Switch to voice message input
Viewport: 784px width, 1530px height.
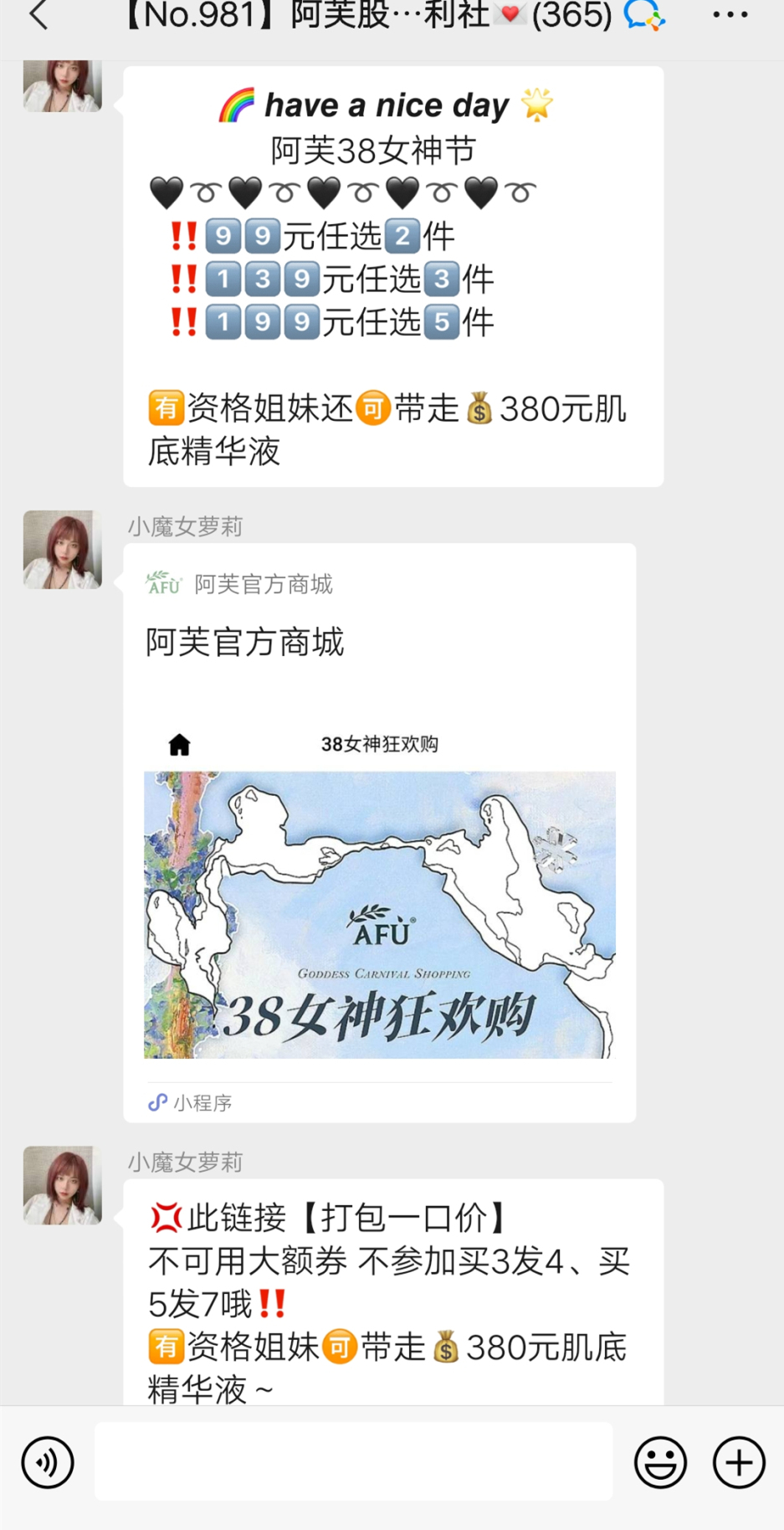click(48, 1462)
